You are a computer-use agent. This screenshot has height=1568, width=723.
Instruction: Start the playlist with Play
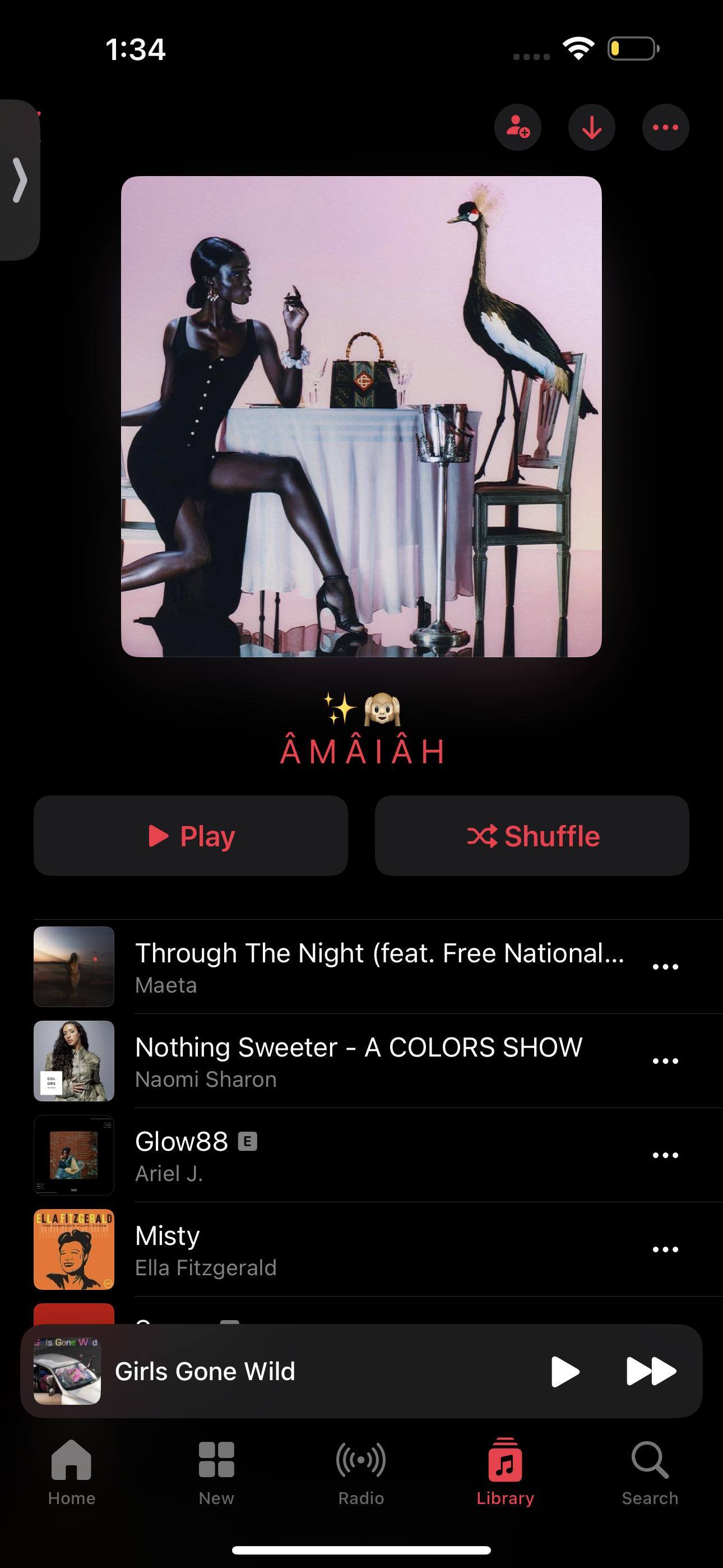[191, 836]
